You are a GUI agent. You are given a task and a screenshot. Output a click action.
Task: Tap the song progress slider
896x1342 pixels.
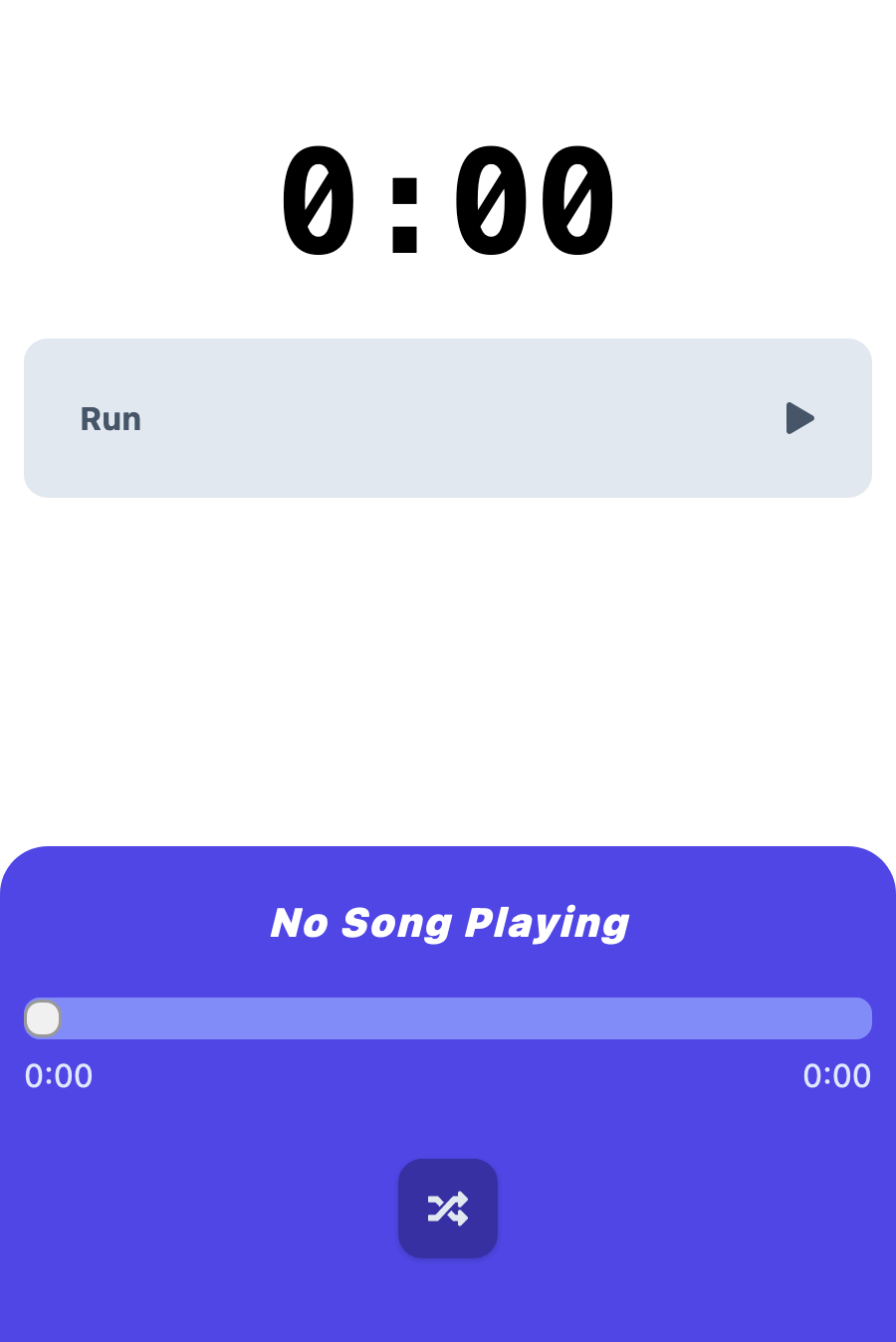click(448, 1018)
